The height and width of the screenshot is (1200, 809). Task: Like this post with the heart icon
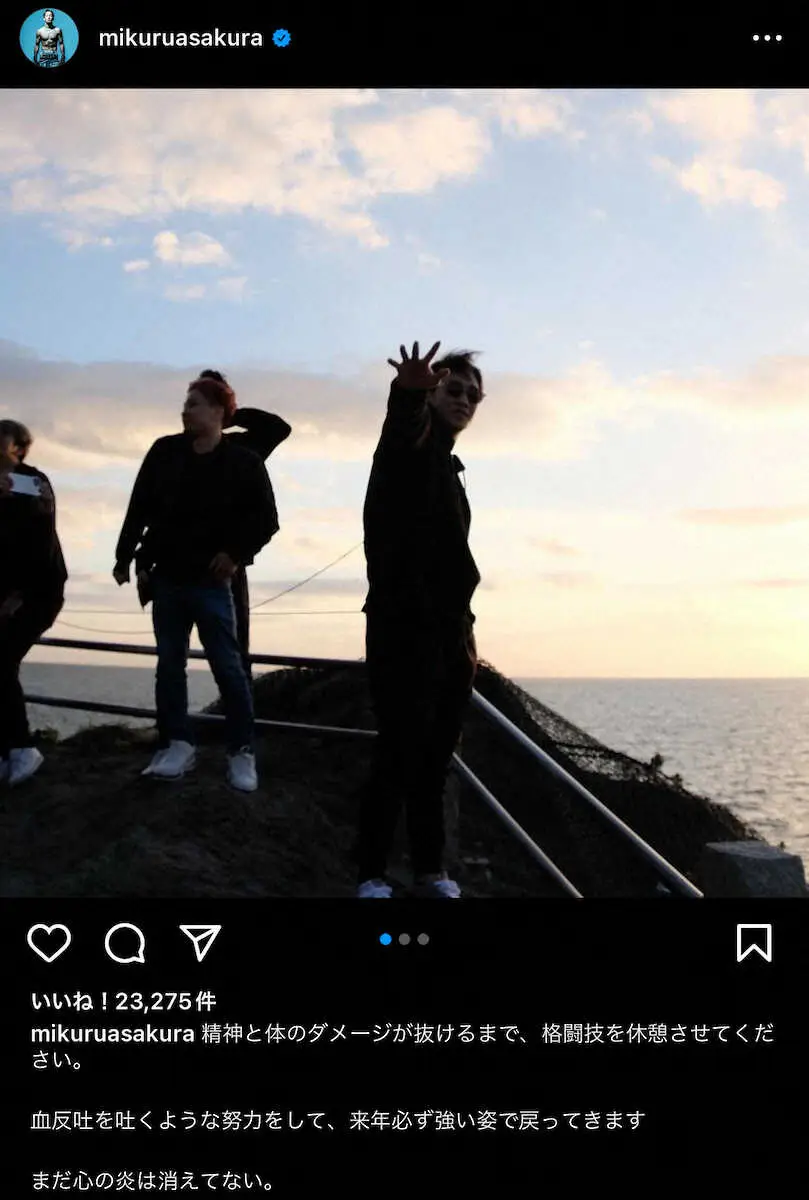49,943
